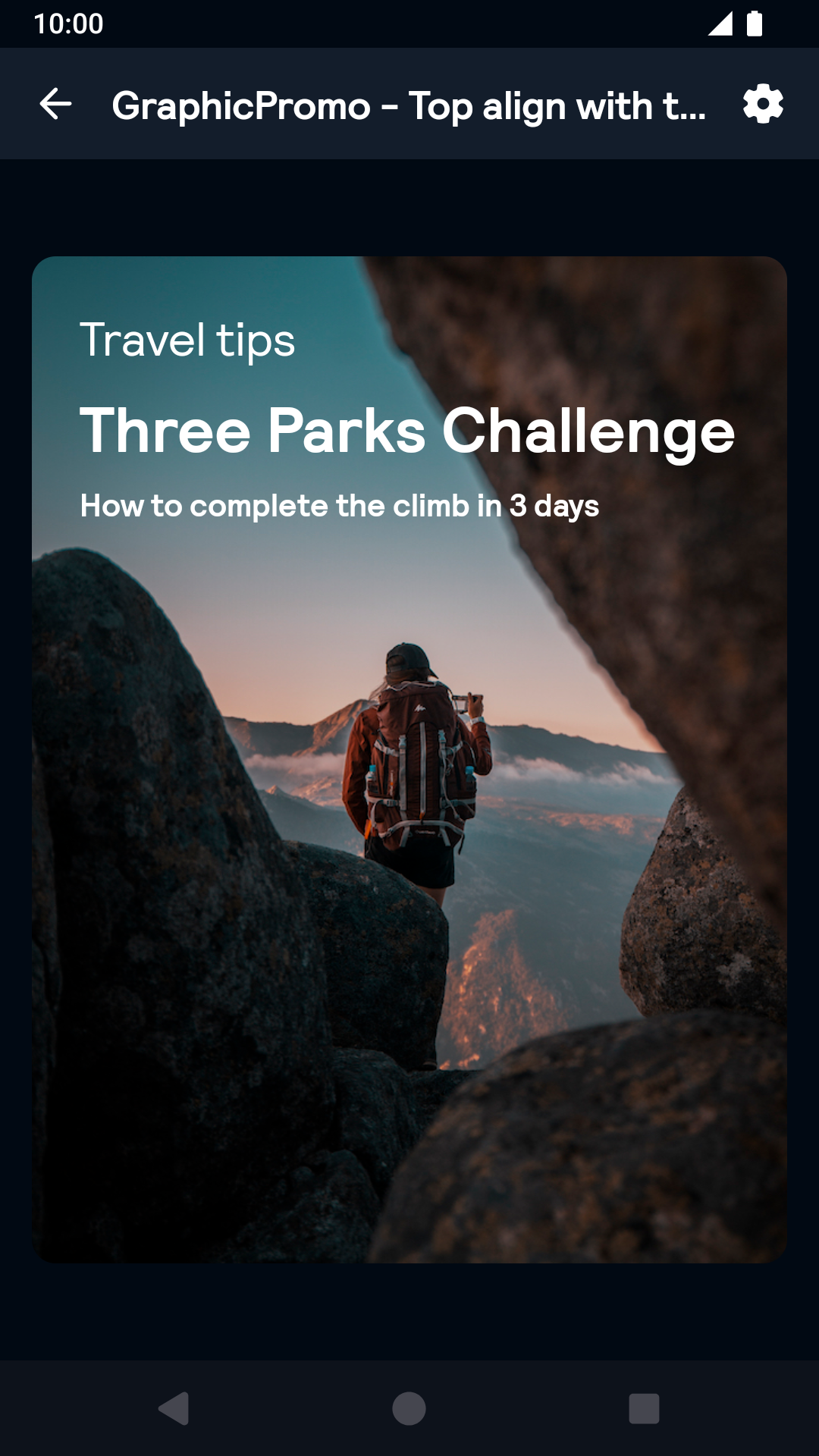The width and height of the screenshot is (819, 1456).
Task: Open recent apps from navigation bar
Action: (x=644, y=1409)
